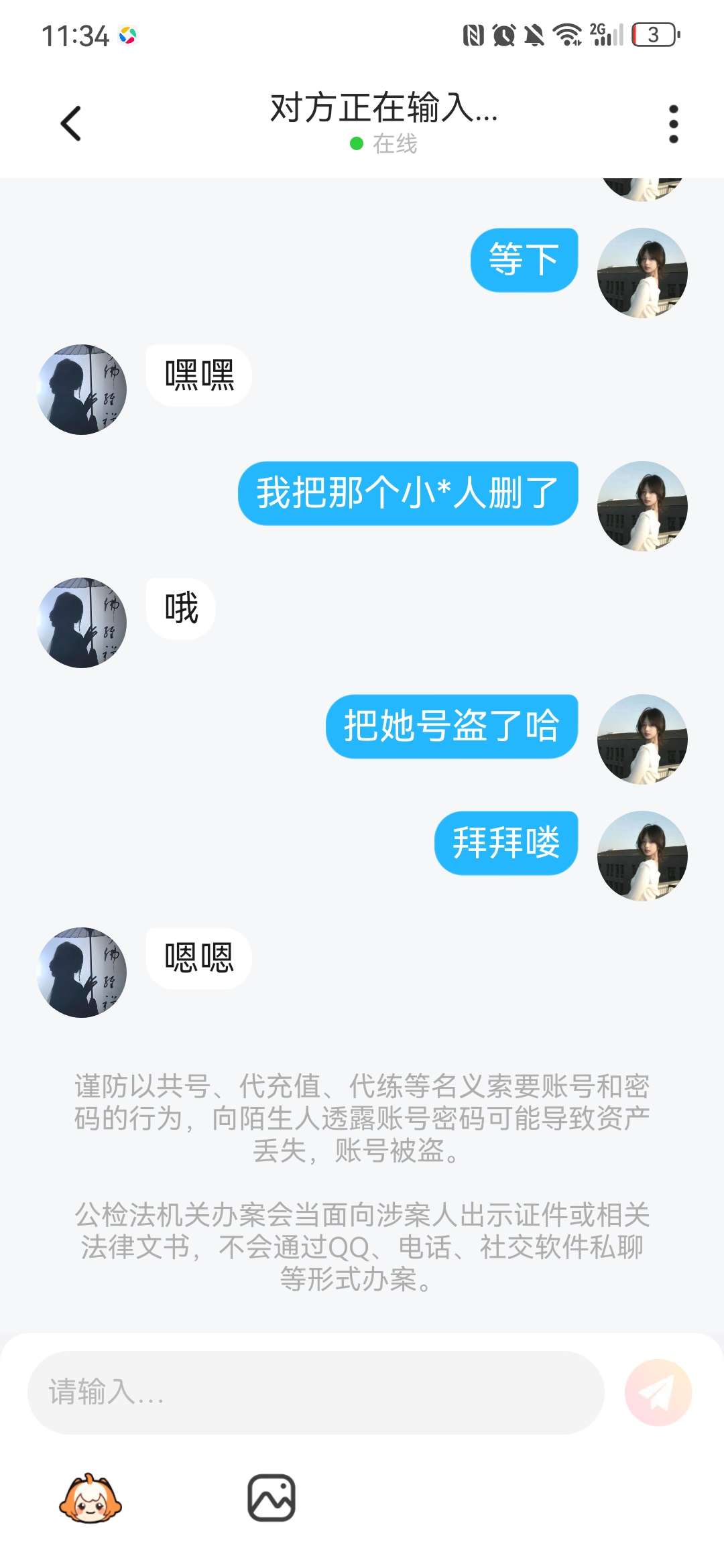Open contact avatar beside 嘿嘿 message
Screen dimensions: 724x1568
point(82,389)
